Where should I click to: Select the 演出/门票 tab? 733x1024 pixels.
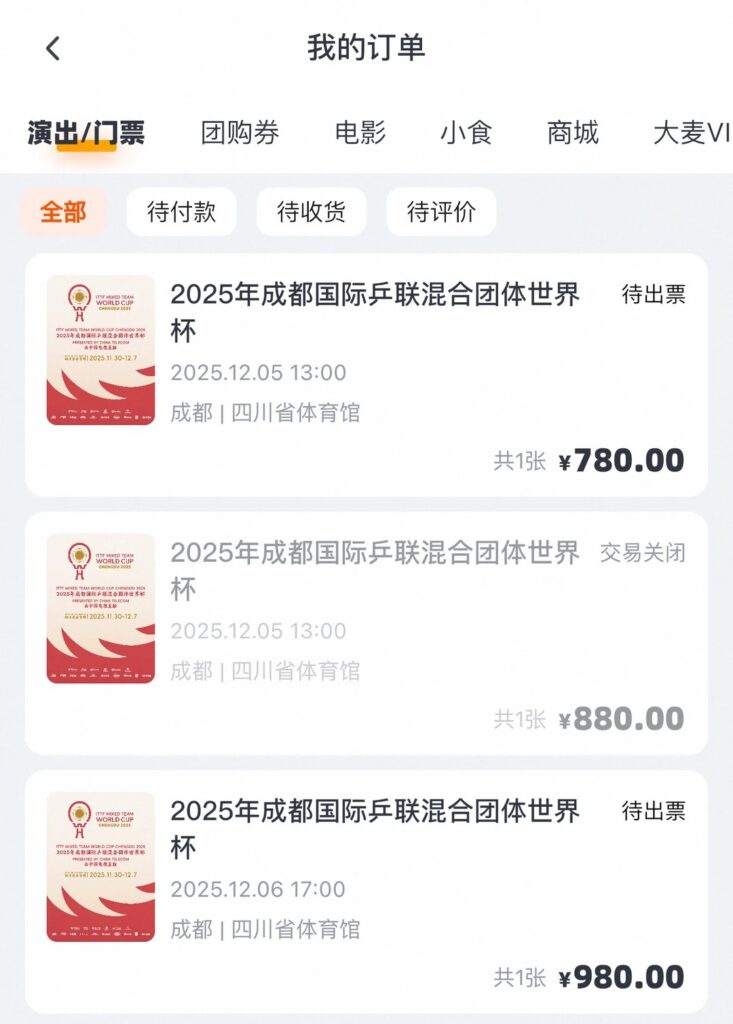86,132
